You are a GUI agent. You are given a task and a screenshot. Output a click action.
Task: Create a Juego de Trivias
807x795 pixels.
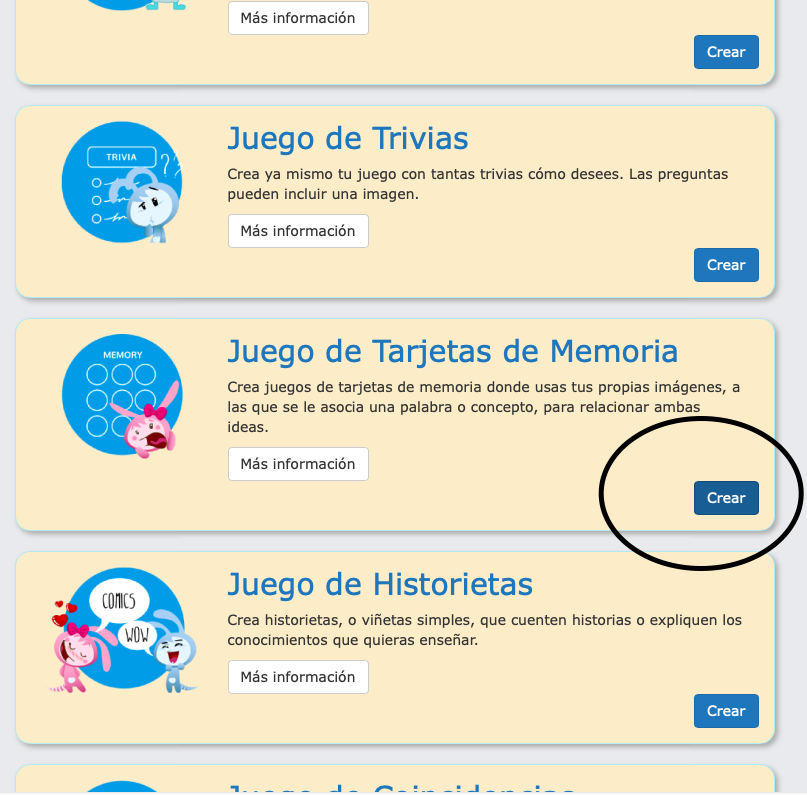(726, 265)
